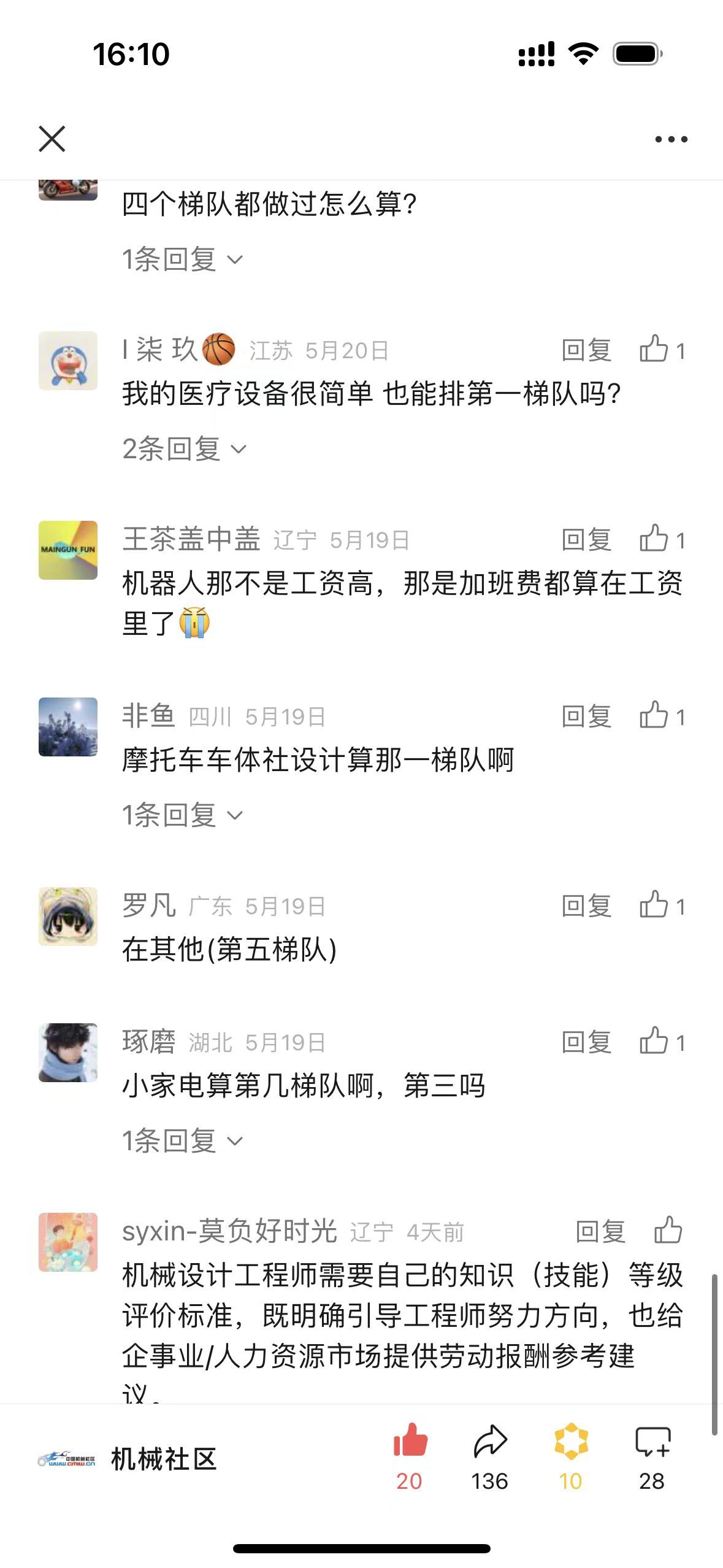Like syxin-莫负好时光's comment
723x1568 pixels.
click(667, 1231)
